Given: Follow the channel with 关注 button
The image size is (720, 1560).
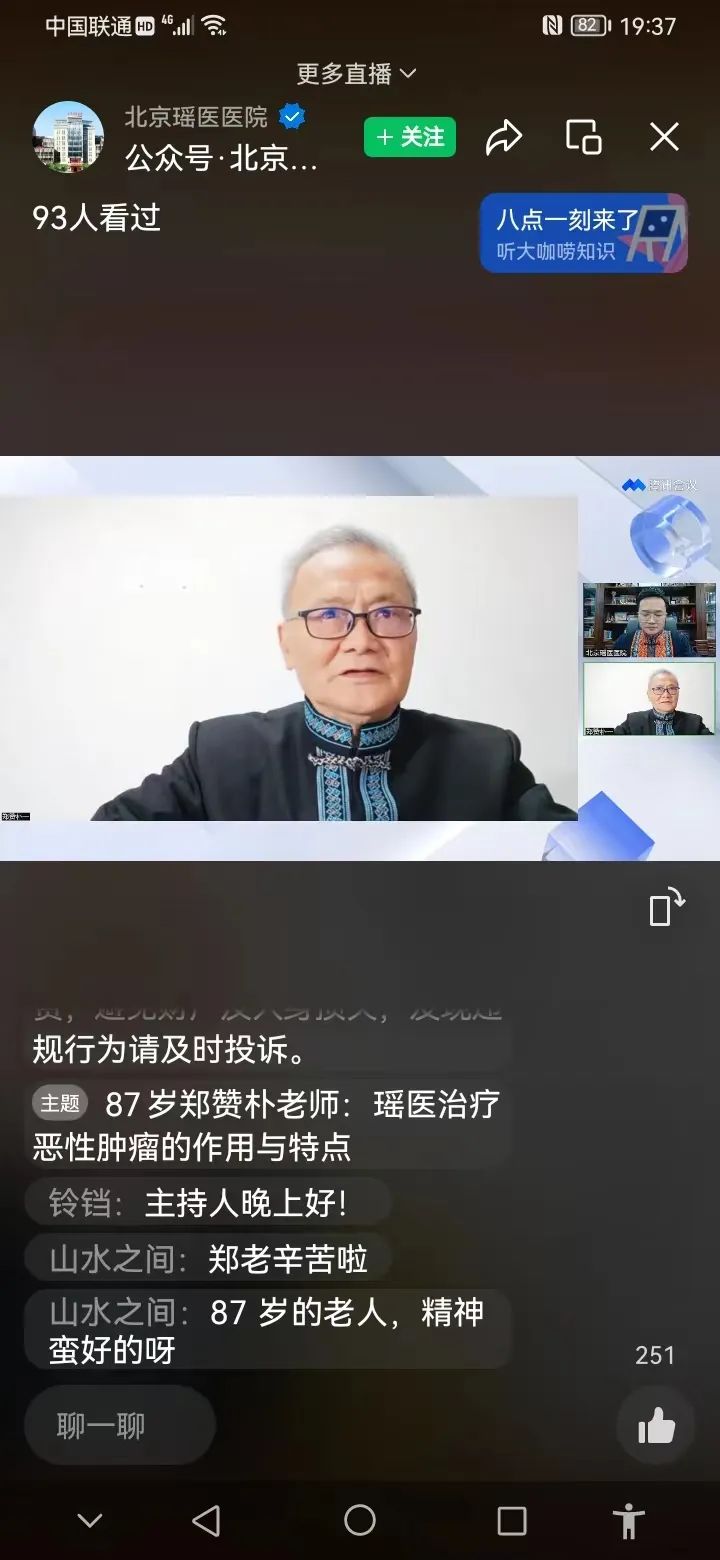Looking at the screenshot, I should pyautogui.click(x=410, y=137).
